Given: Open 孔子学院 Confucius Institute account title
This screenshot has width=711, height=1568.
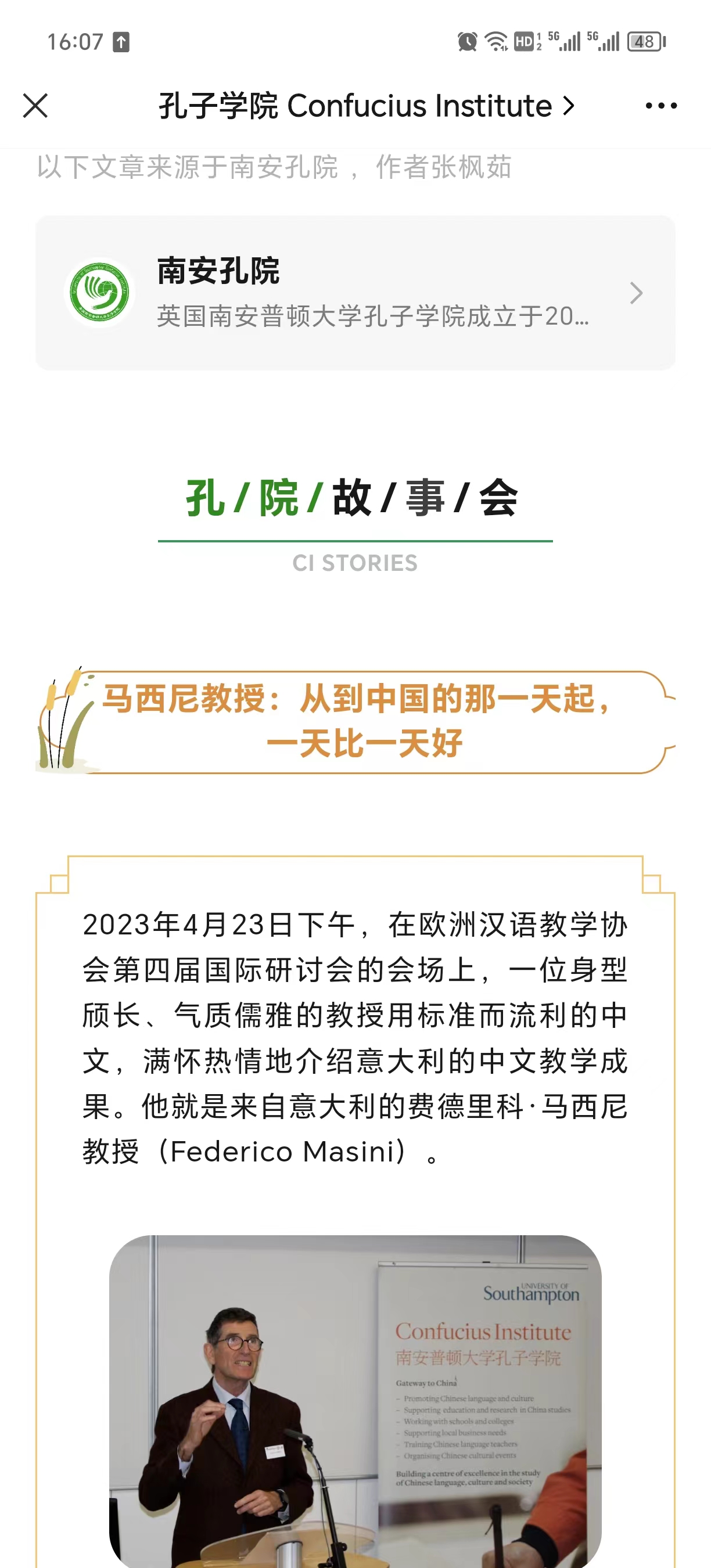Looking at the screenshot, I should (365, 106).
